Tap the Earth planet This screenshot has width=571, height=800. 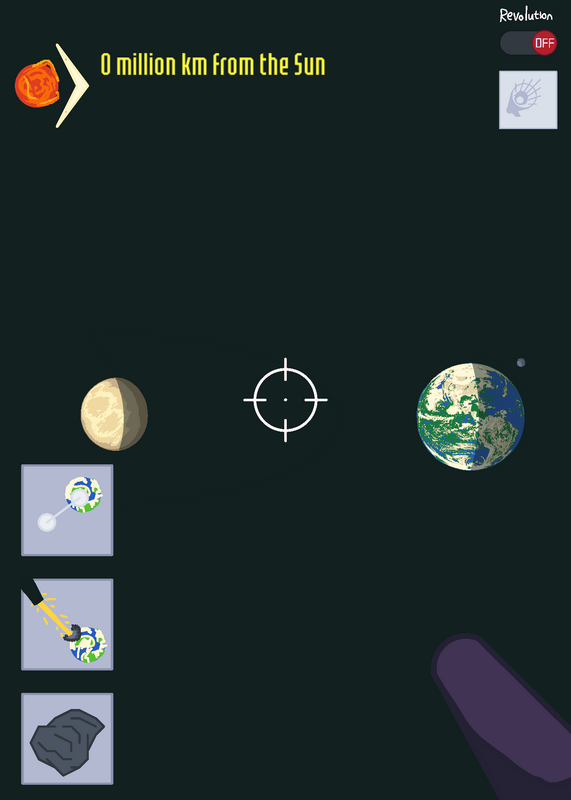pos(470,416)
